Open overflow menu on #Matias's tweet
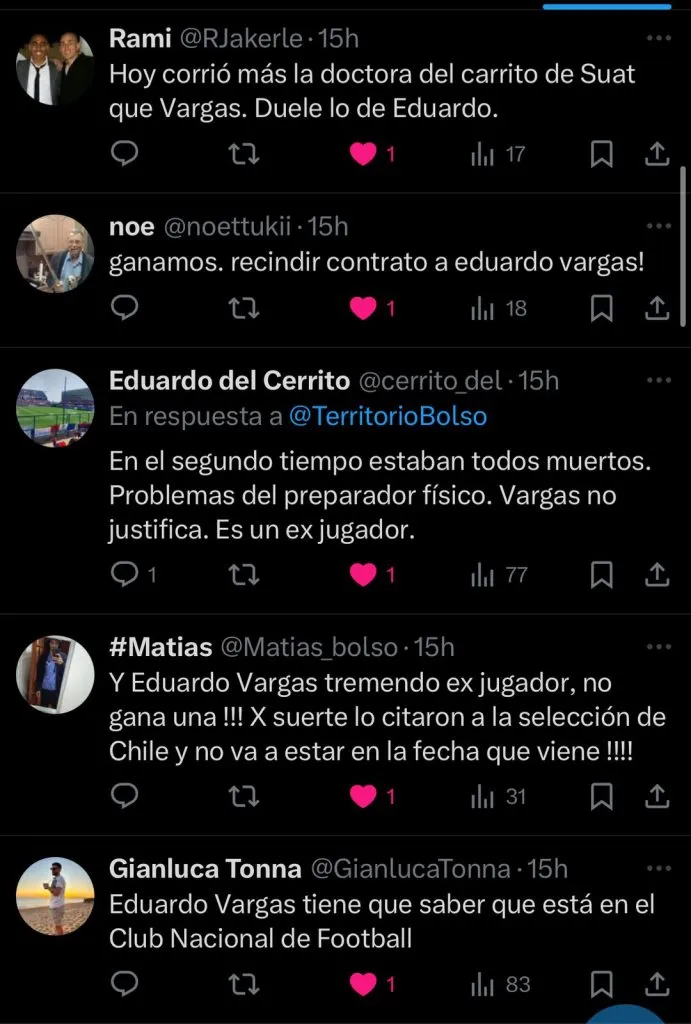 (658, 646)
